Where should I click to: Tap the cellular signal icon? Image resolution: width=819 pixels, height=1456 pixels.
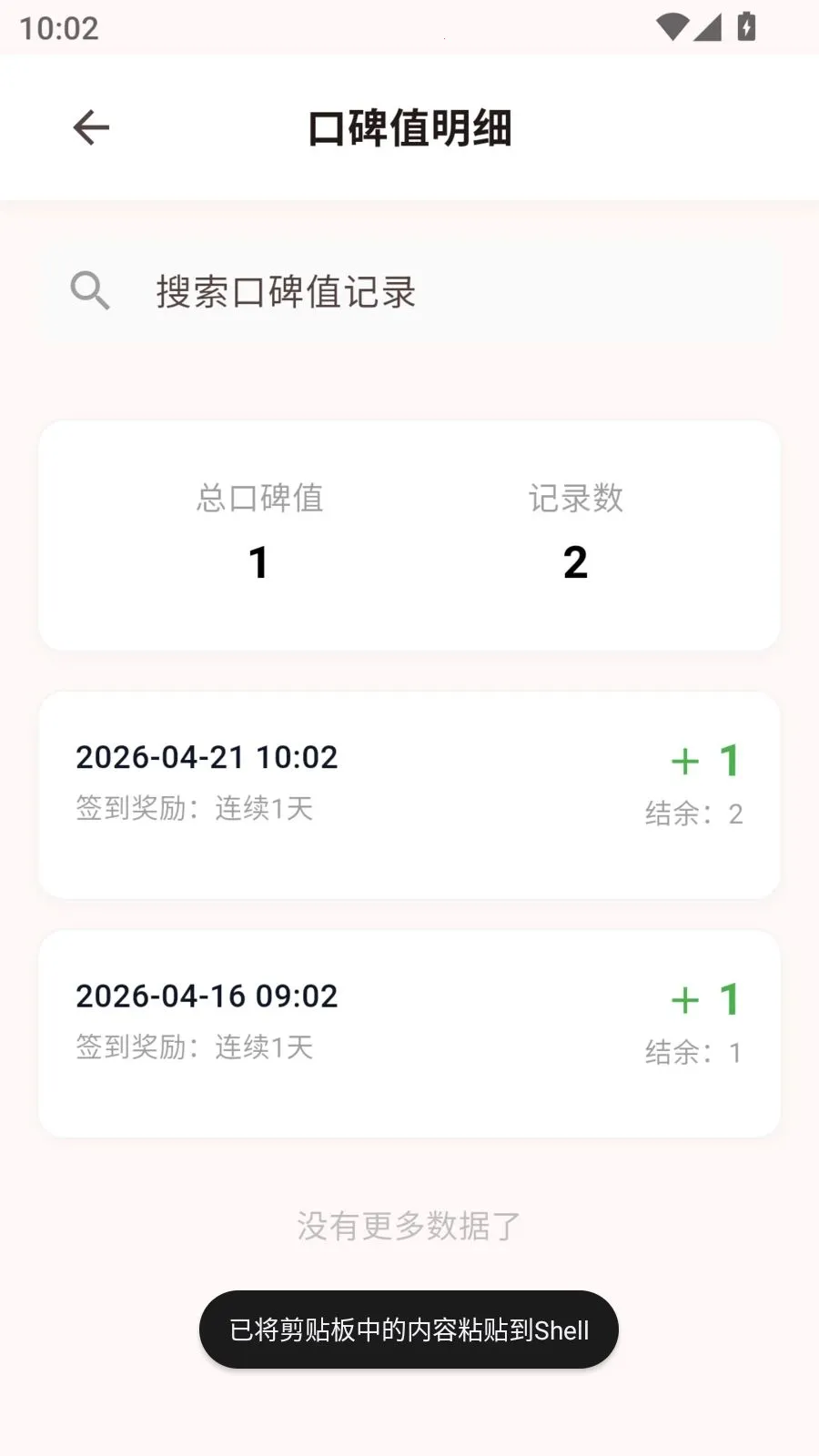click(x=709, y=27)
